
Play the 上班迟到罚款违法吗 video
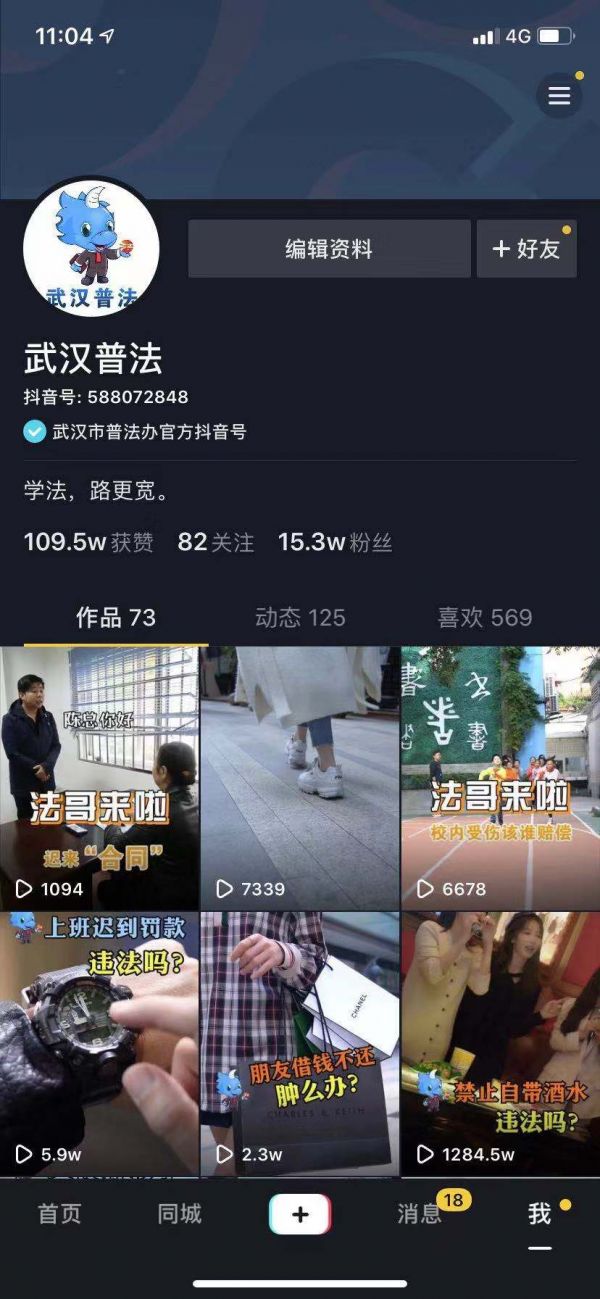(99, 1043)
